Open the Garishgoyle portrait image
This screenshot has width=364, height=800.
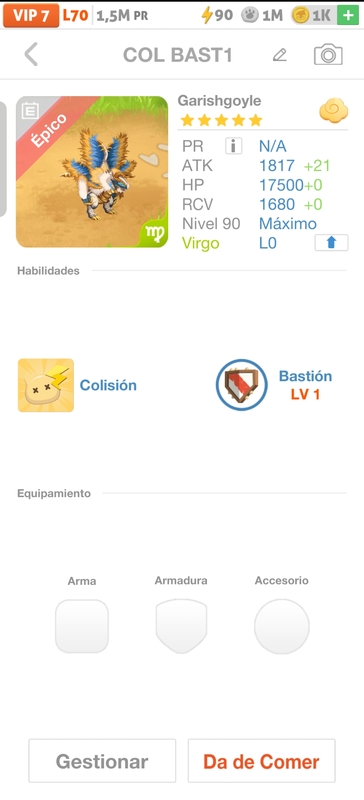coord(92,172)
